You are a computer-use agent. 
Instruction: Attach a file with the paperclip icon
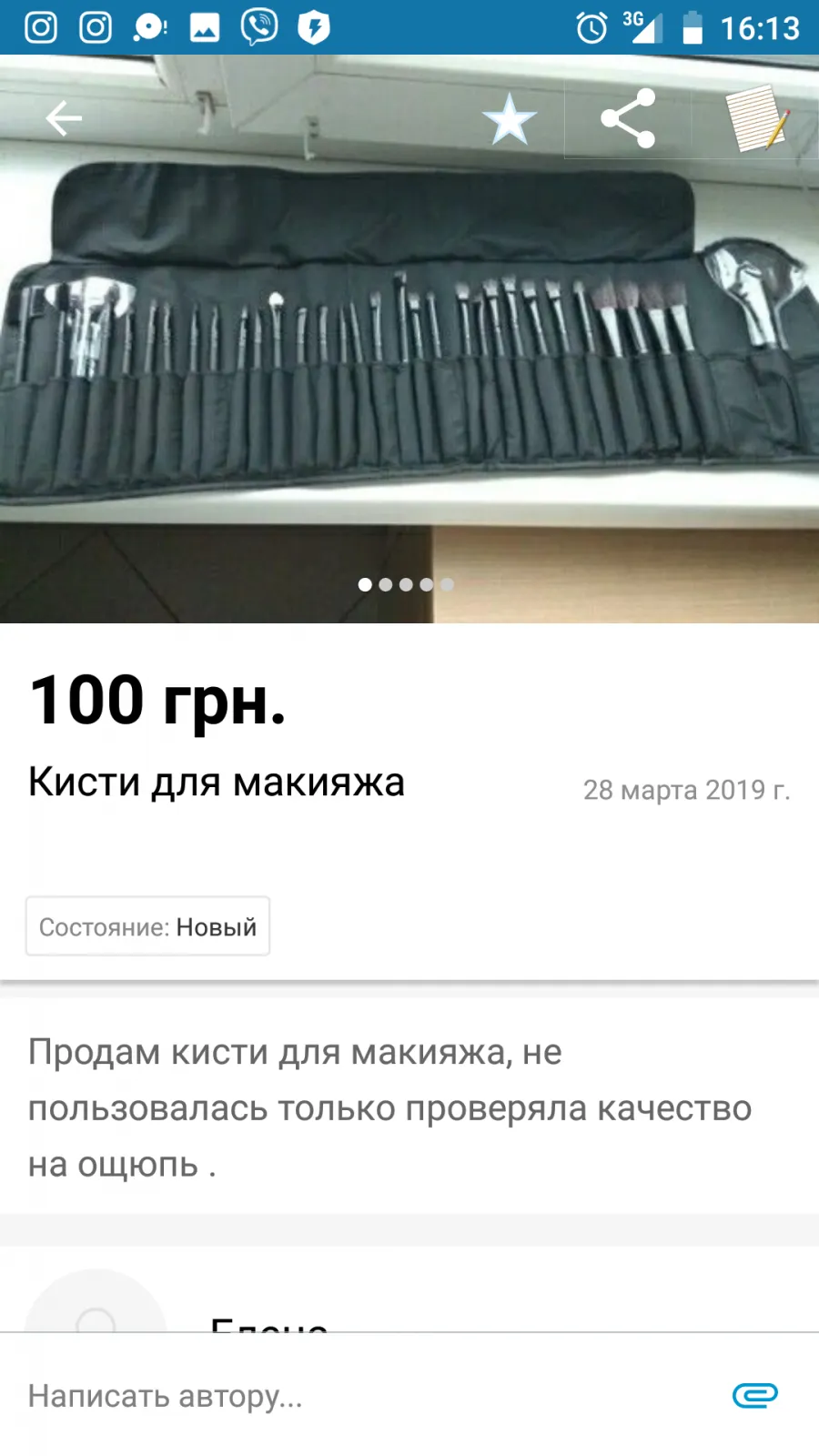(755, 1395)
